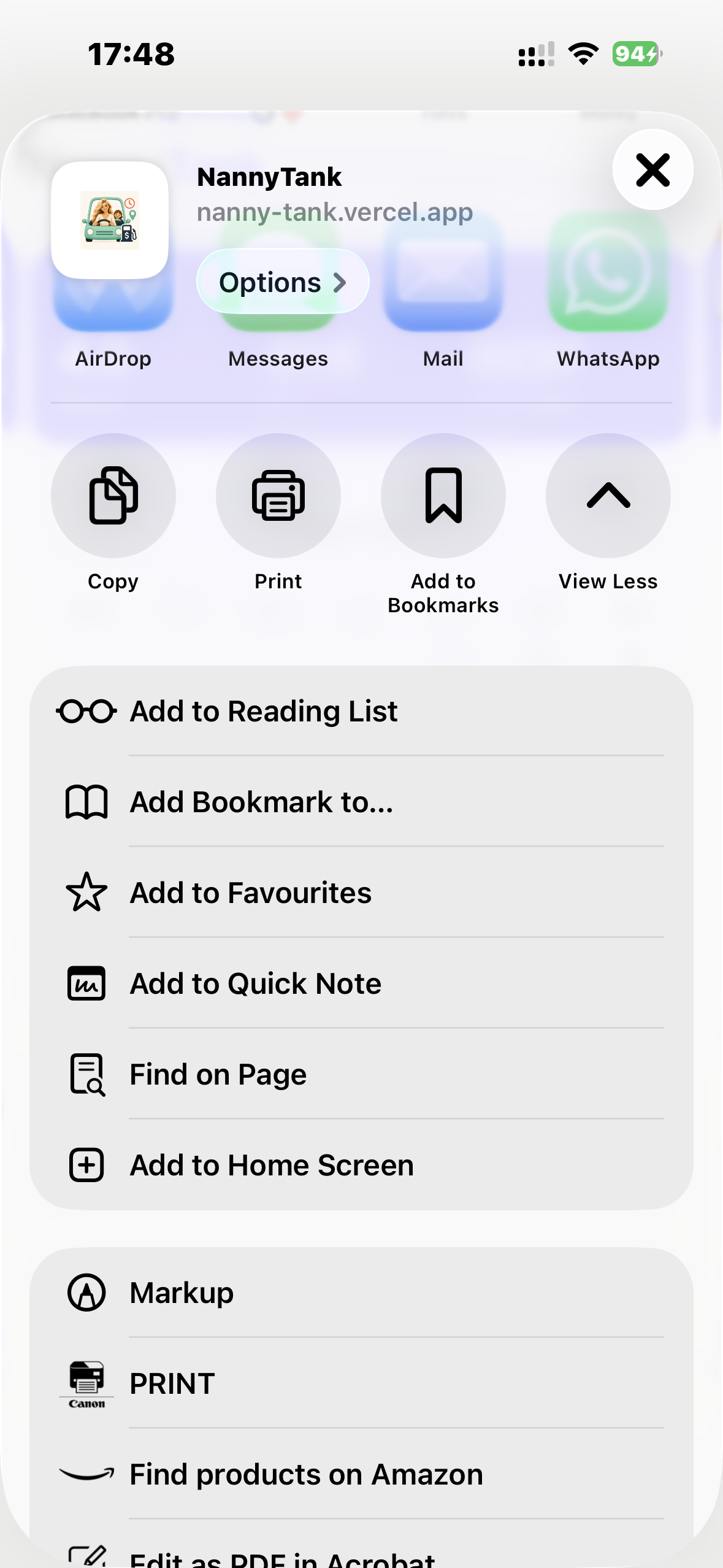The height and width of the screenshot is (1568, 723).
Task: Add NannyTank to Home Screen
Action: [x=361, y=1165]
